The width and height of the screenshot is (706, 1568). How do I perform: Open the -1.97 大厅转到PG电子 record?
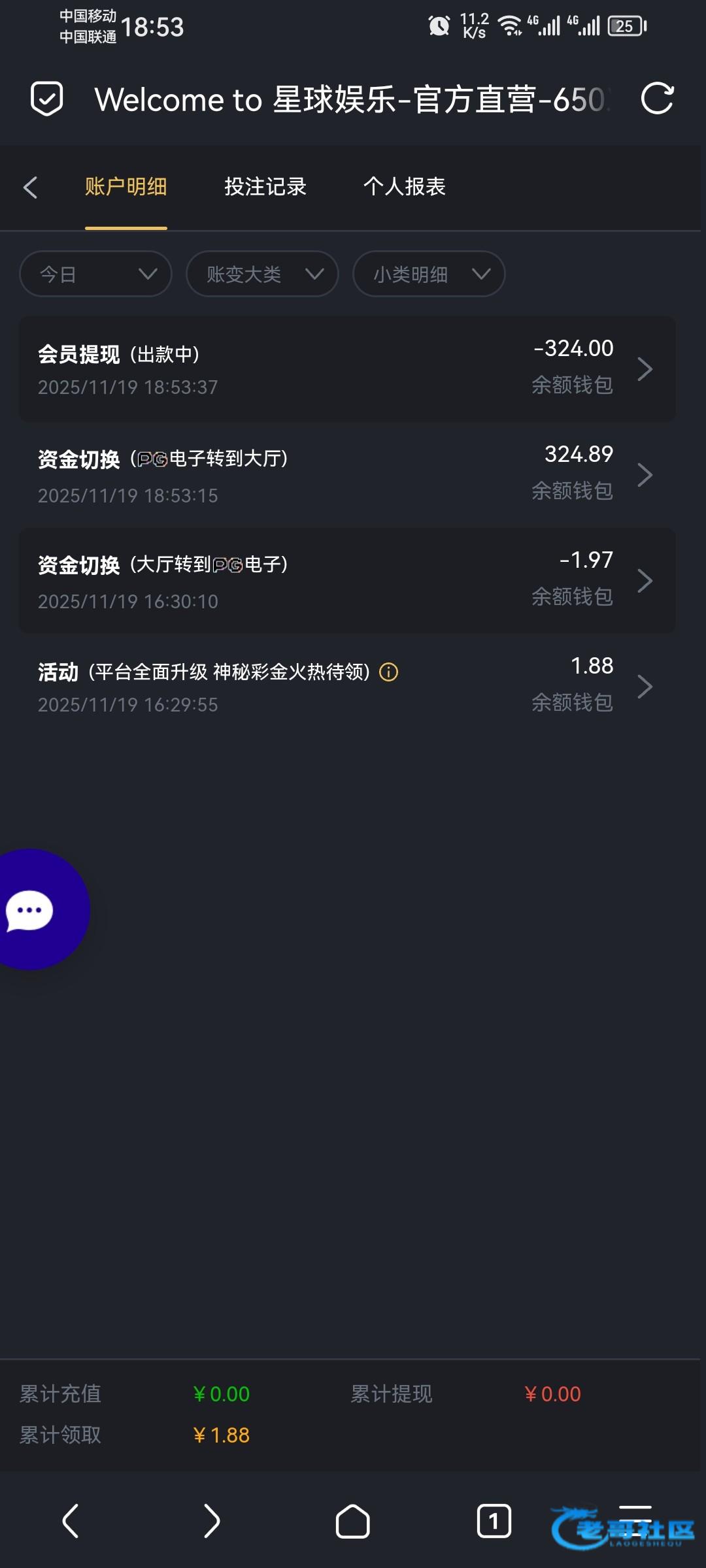point(346,581)
